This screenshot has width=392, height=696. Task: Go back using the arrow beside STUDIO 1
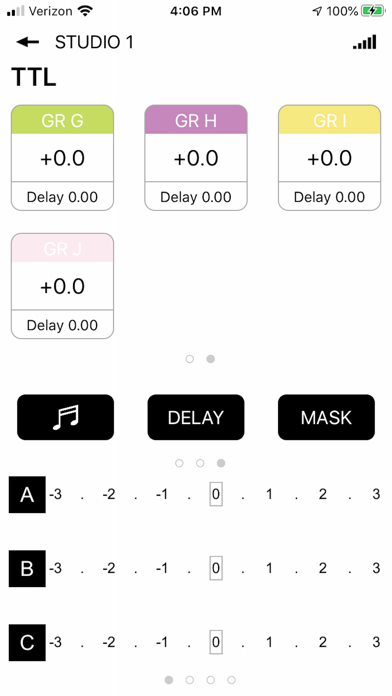pos(28,42)
